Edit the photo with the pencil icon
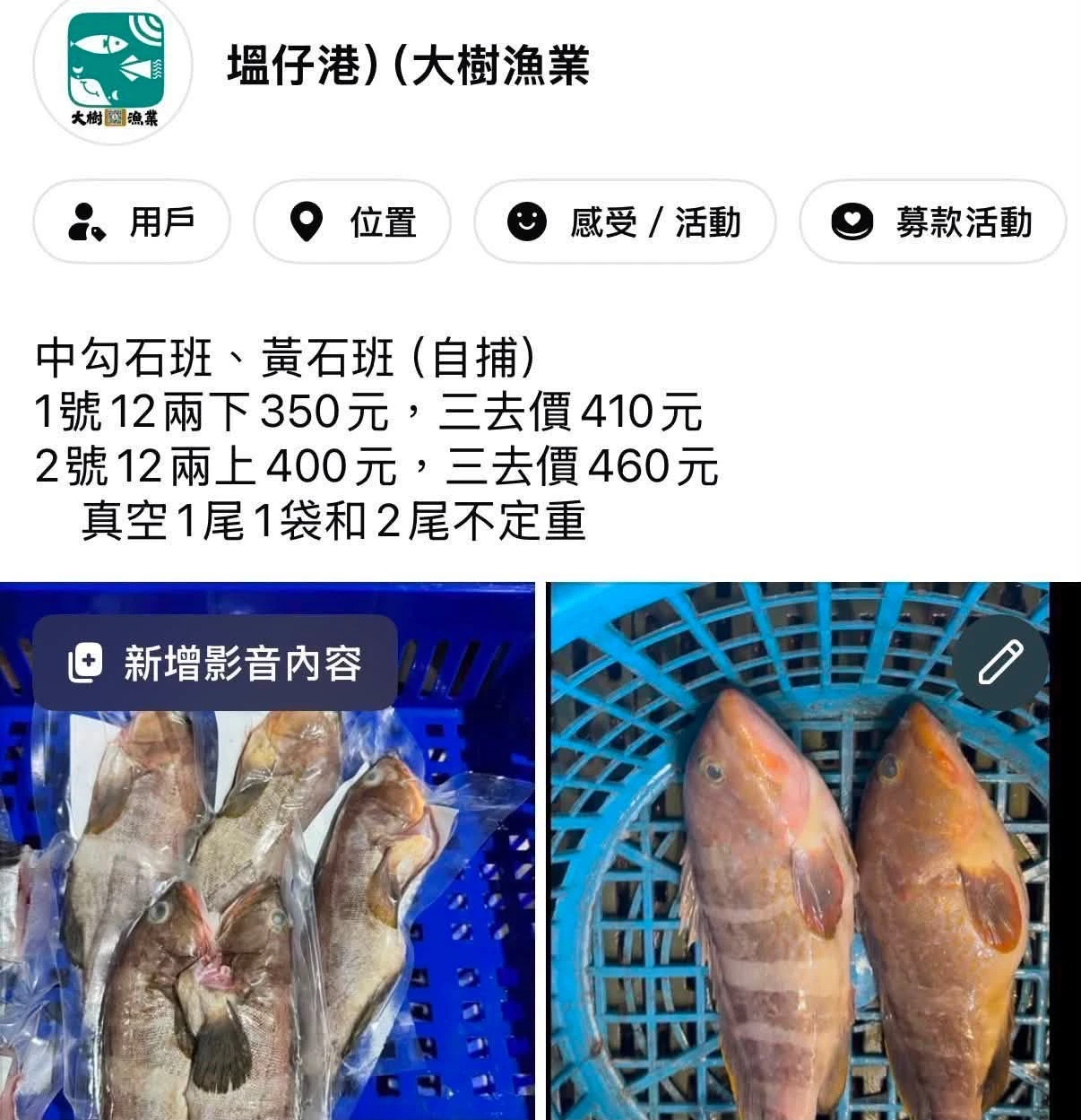 coord(1000,663)
